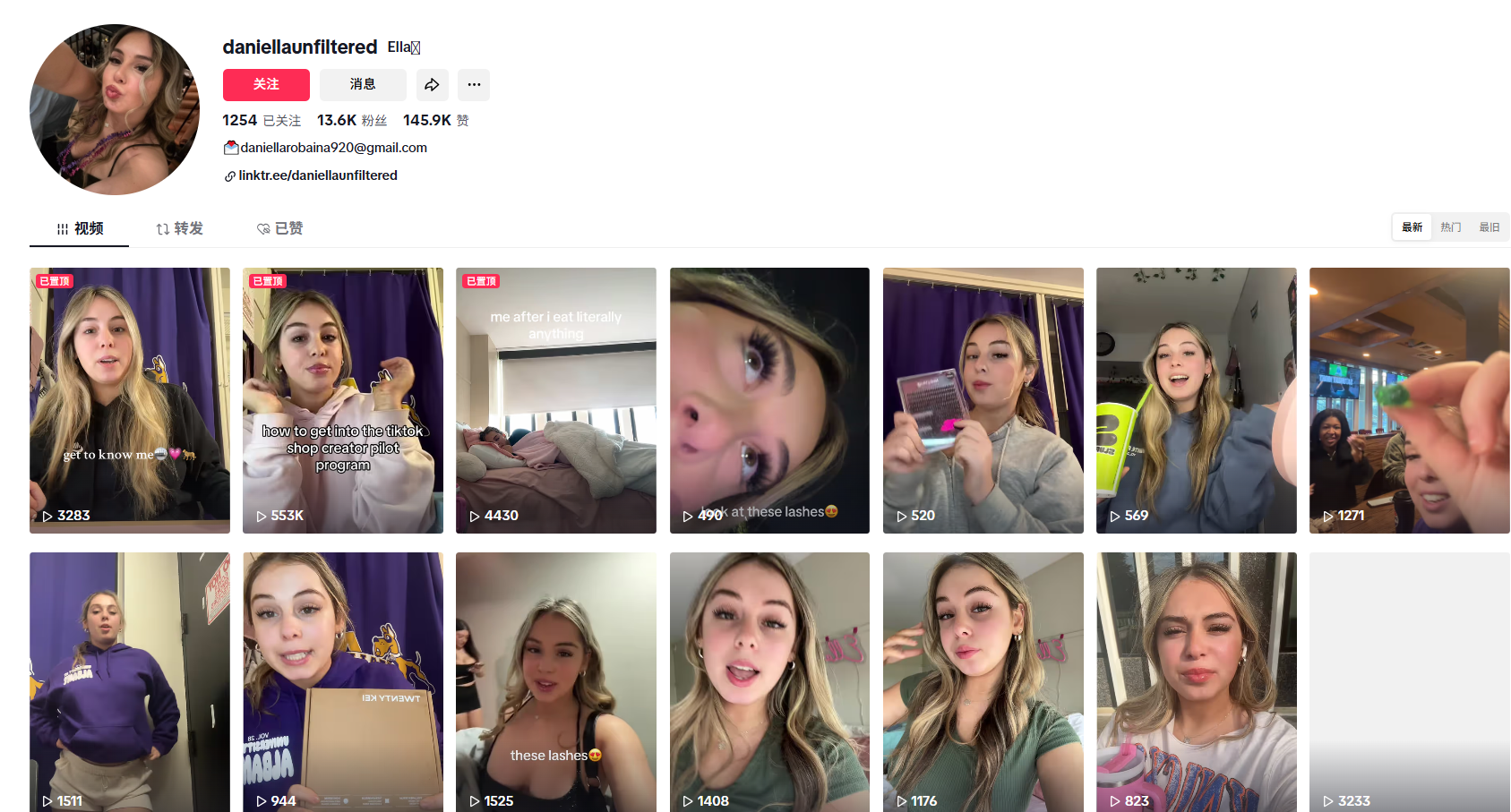Tap the red 关注 follow button
This screenshot has width=1511, height=812.
click(x=266, y=84)
